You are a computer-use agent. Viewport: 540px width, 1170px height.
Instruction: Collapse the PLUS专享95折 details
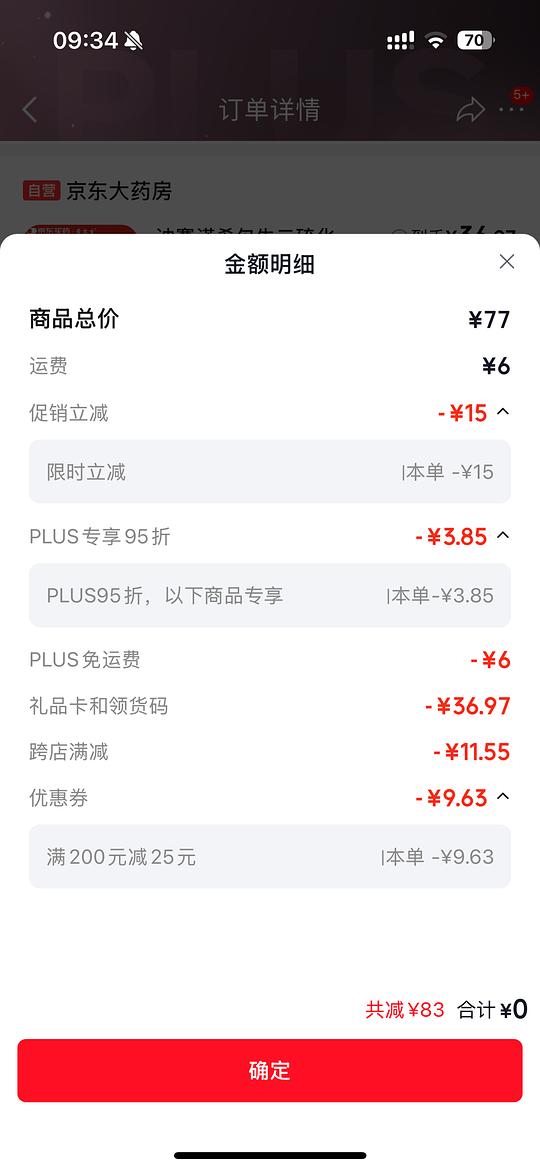tap(503, 535)
